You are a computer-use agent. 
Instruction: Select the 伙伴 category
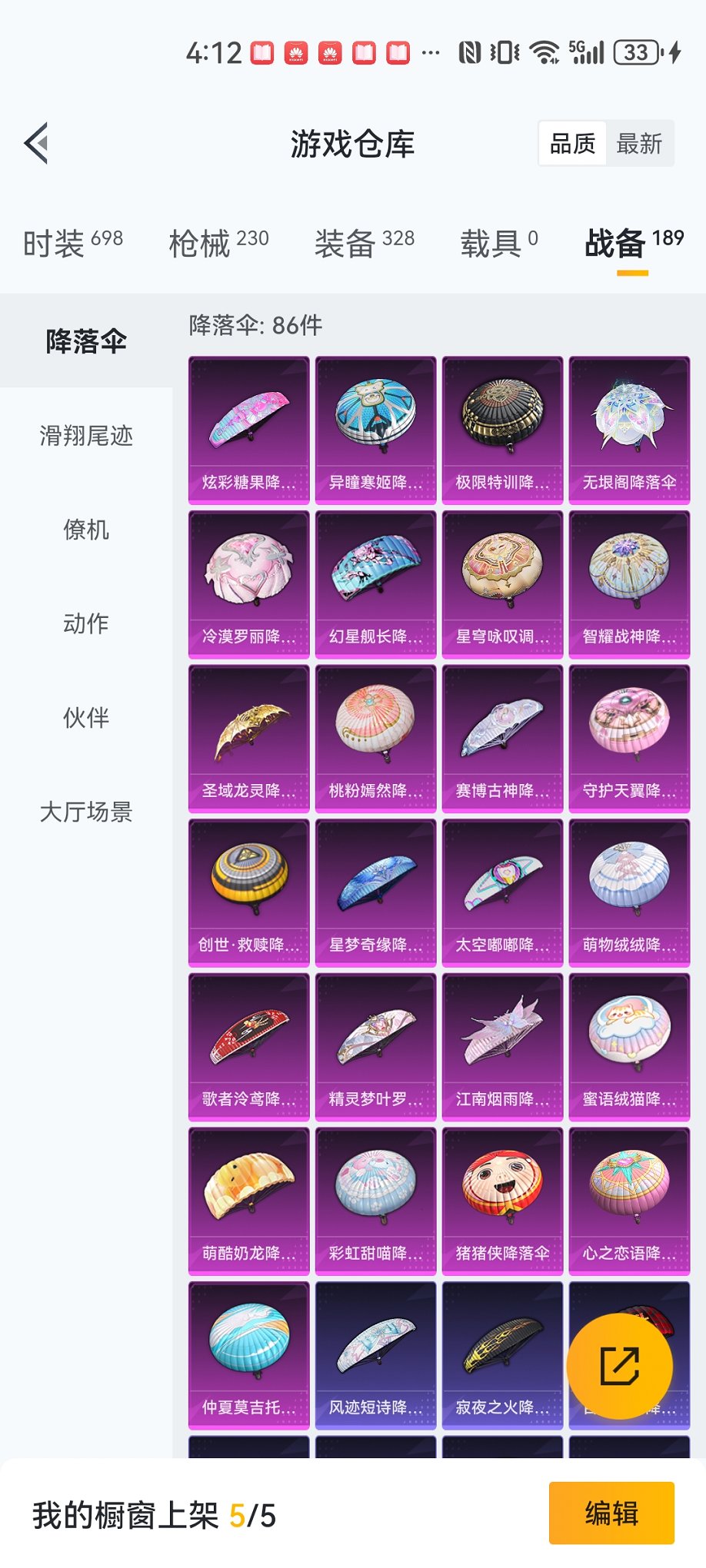[x=86, y=717]
